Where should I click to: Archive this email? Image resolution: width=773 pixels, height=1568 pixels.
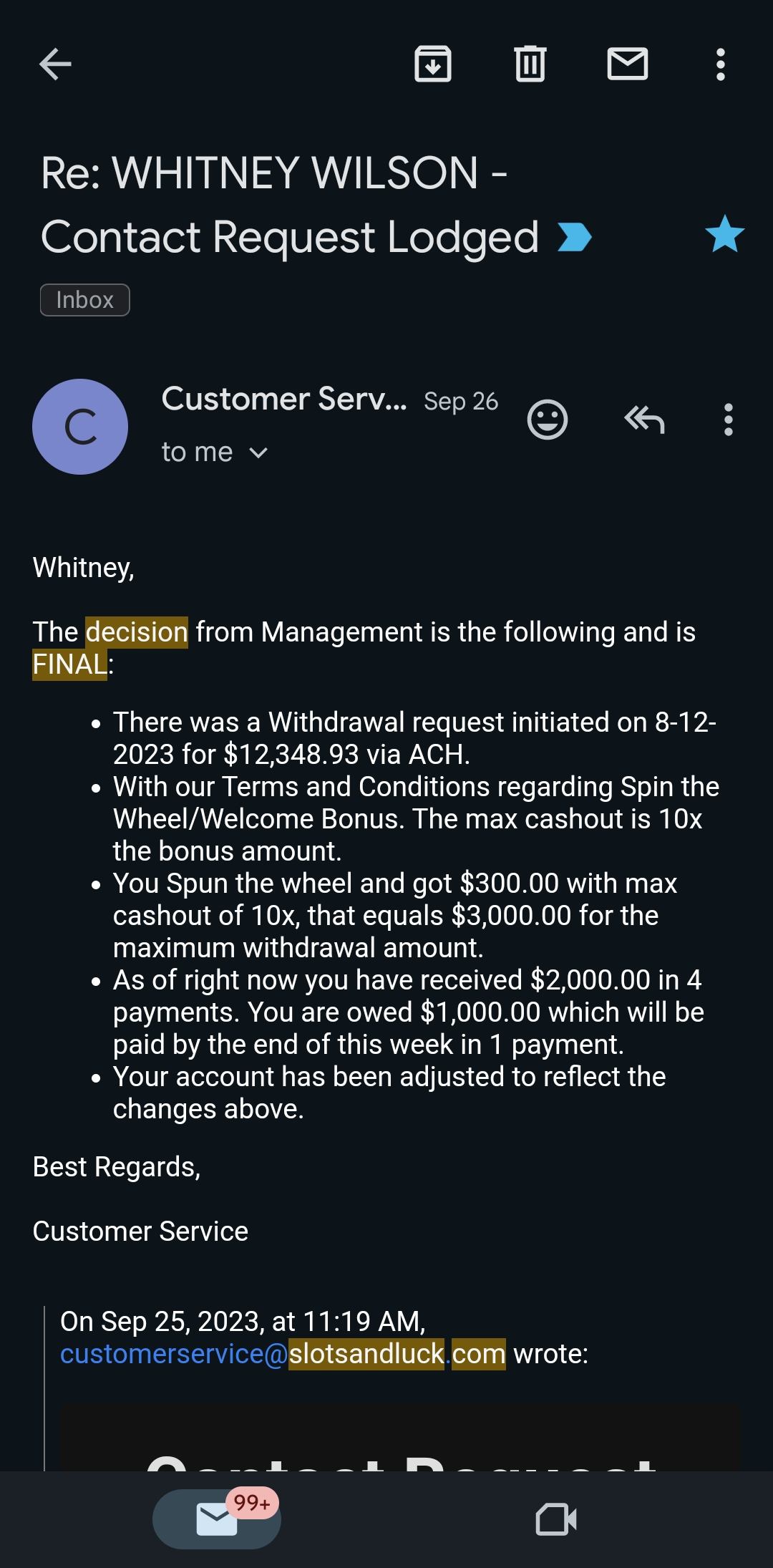[x=433, y=64]
